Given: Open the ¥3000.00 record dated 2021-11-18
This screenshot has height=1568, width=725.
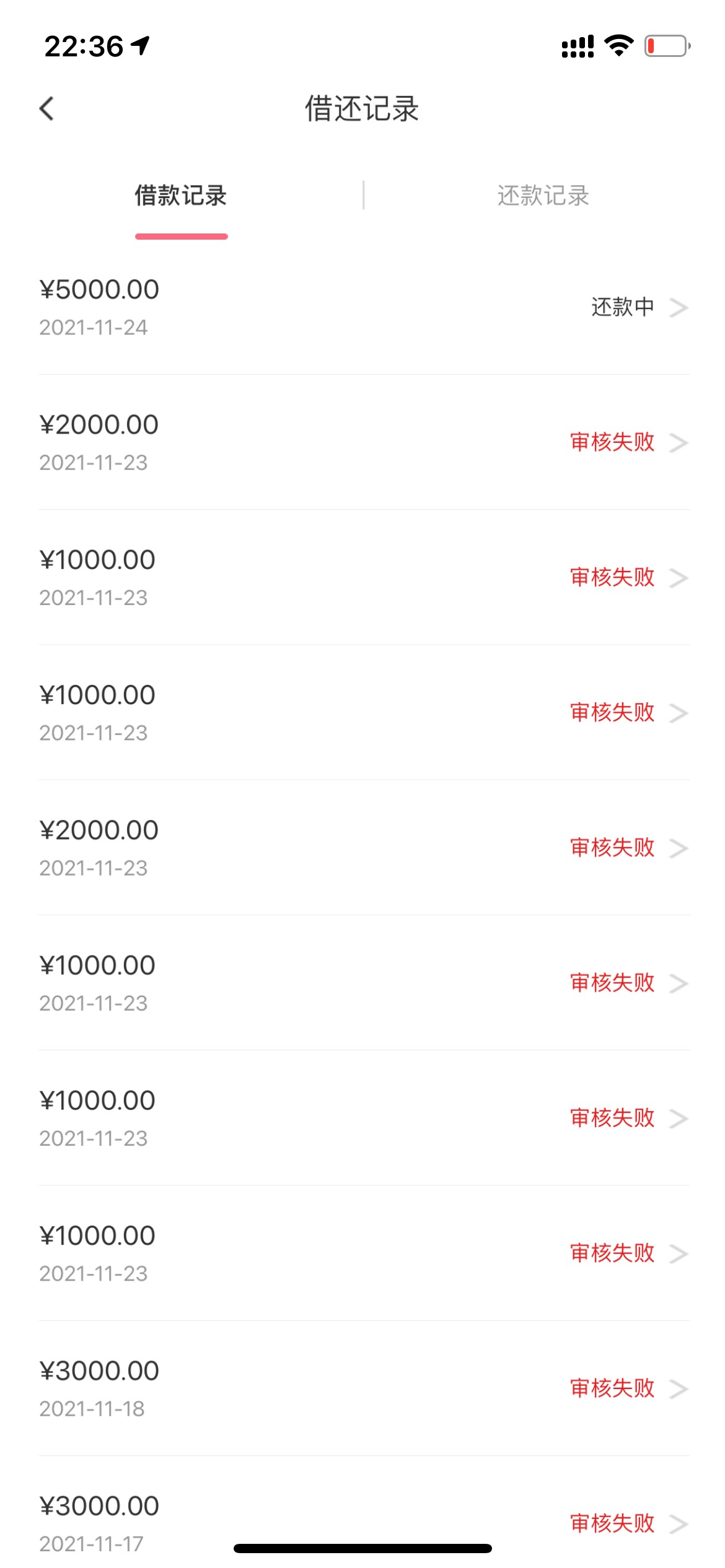Looking at the screenshot, I should (364, 1388).
